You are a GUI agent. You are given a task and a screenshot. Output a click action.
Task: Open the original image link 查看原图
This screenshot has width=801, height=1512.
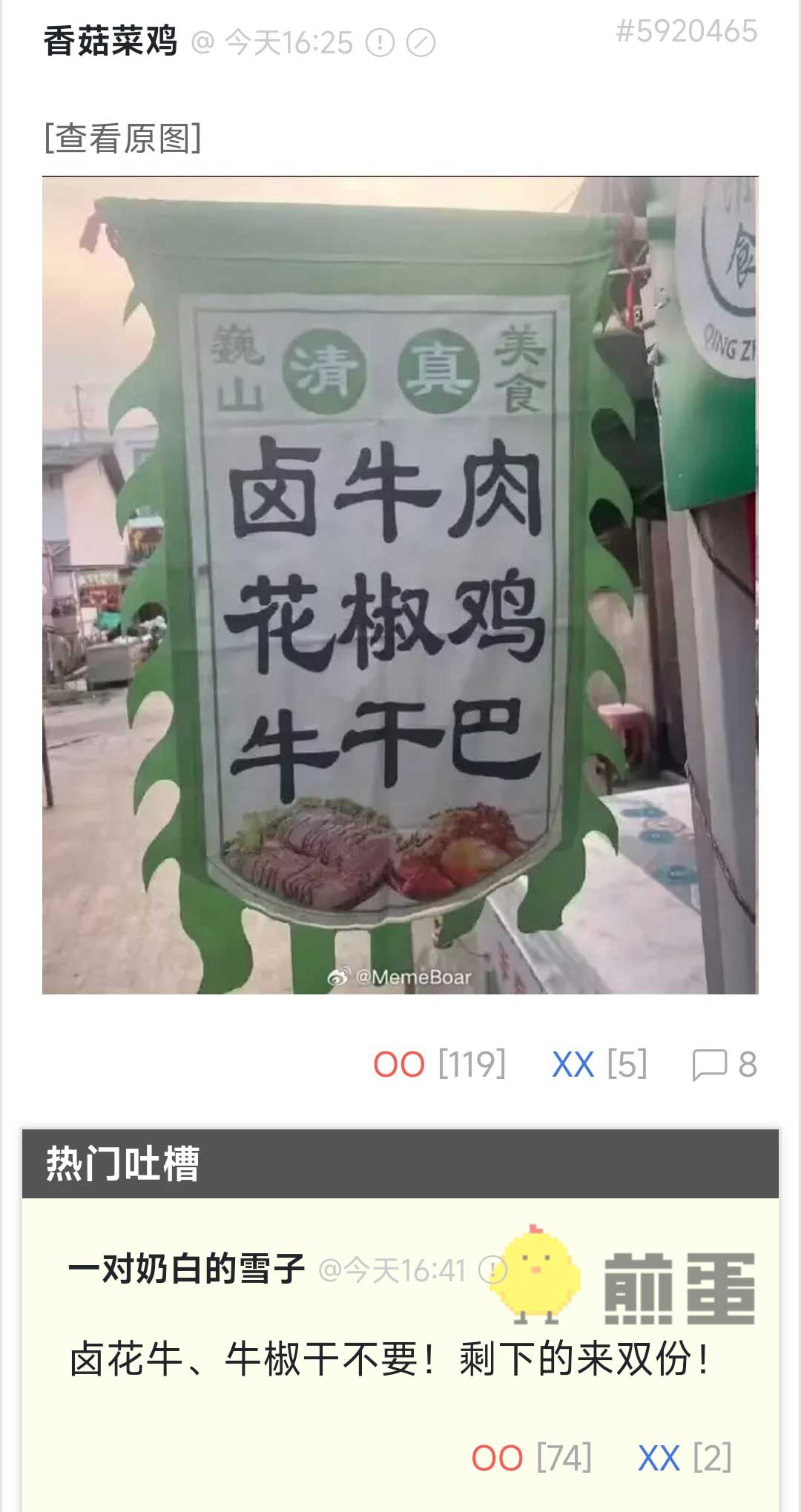coord(123,139)
